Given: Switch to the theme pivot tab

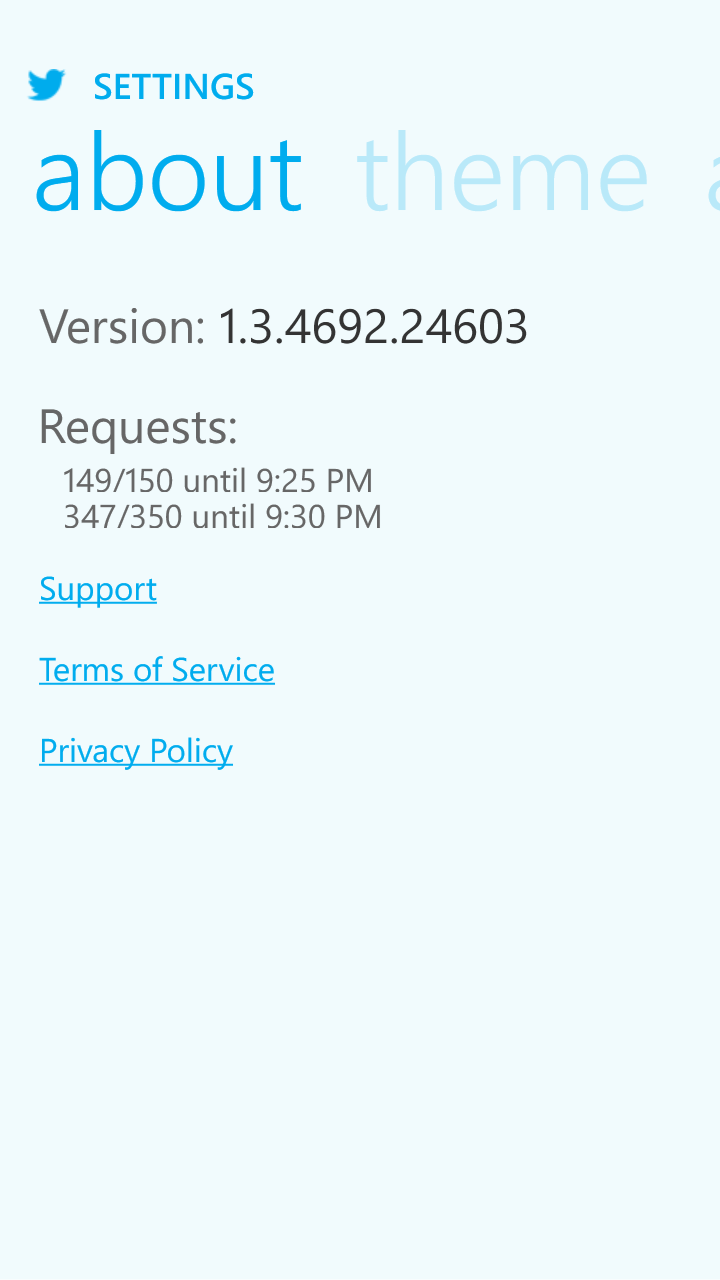Looking at the screenshot, I should [x=502, y=176].
